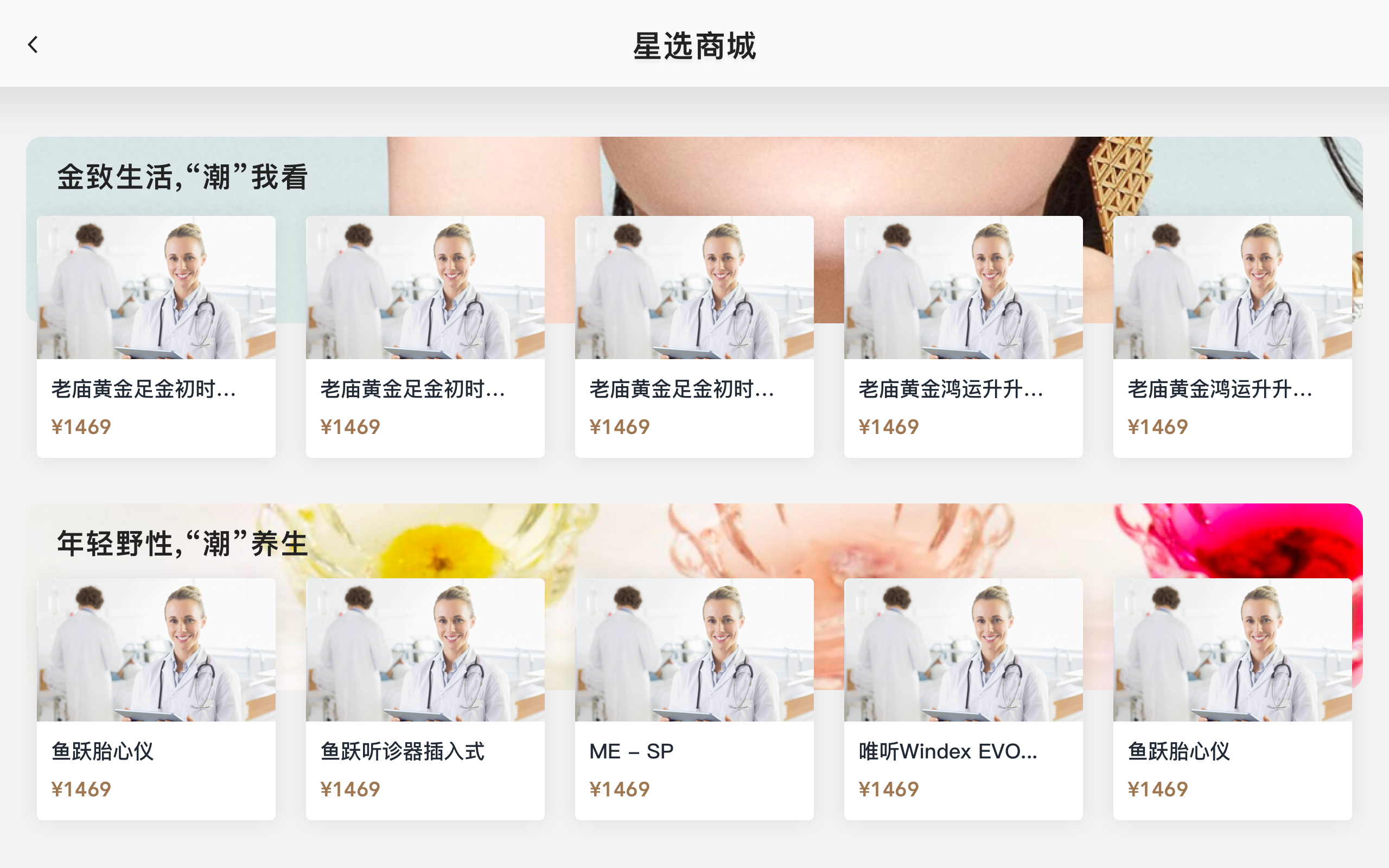Open 鱼跃听诊器插入式 product card

click(425, 698)
